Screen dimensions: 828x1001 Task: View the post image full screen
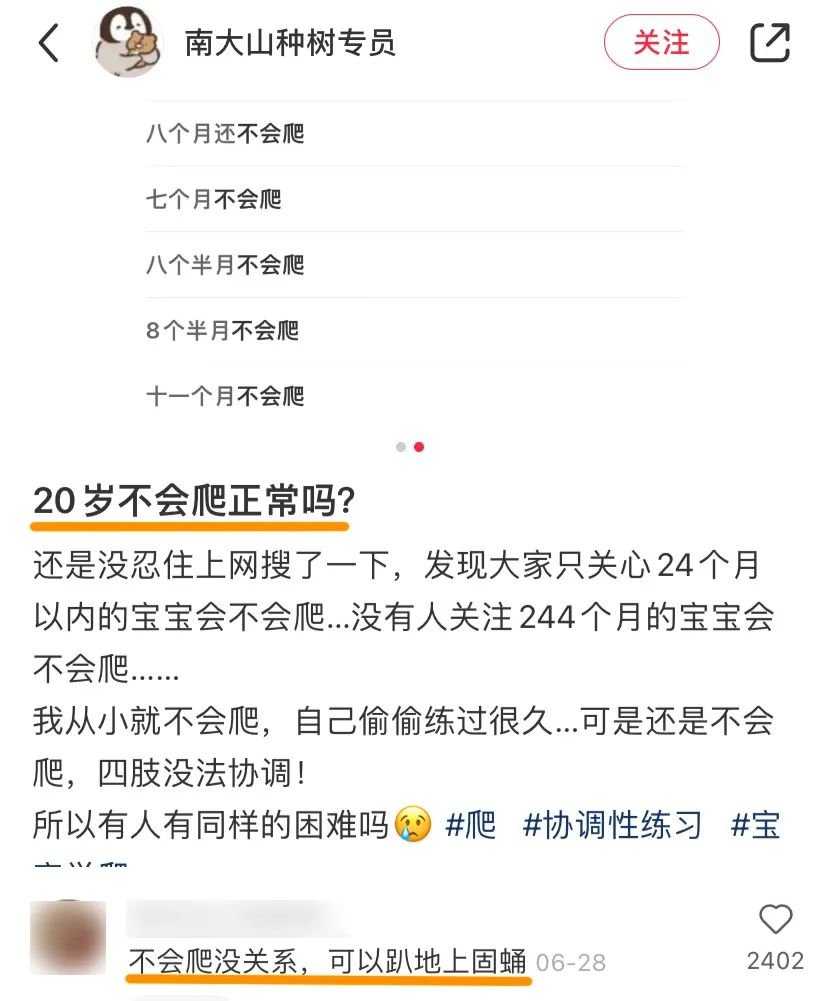click(x=414, y=260)
